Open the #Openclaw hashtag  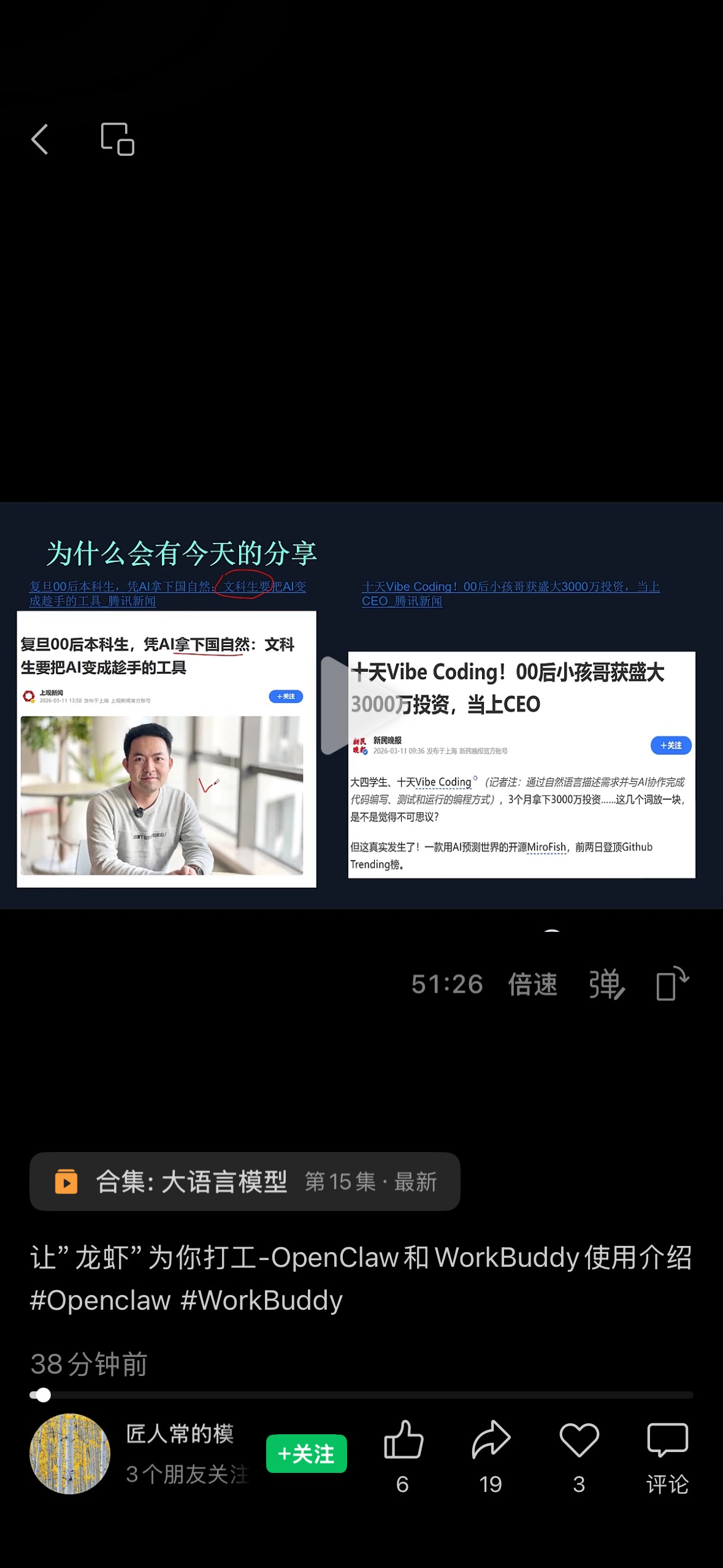point(100,1301)
